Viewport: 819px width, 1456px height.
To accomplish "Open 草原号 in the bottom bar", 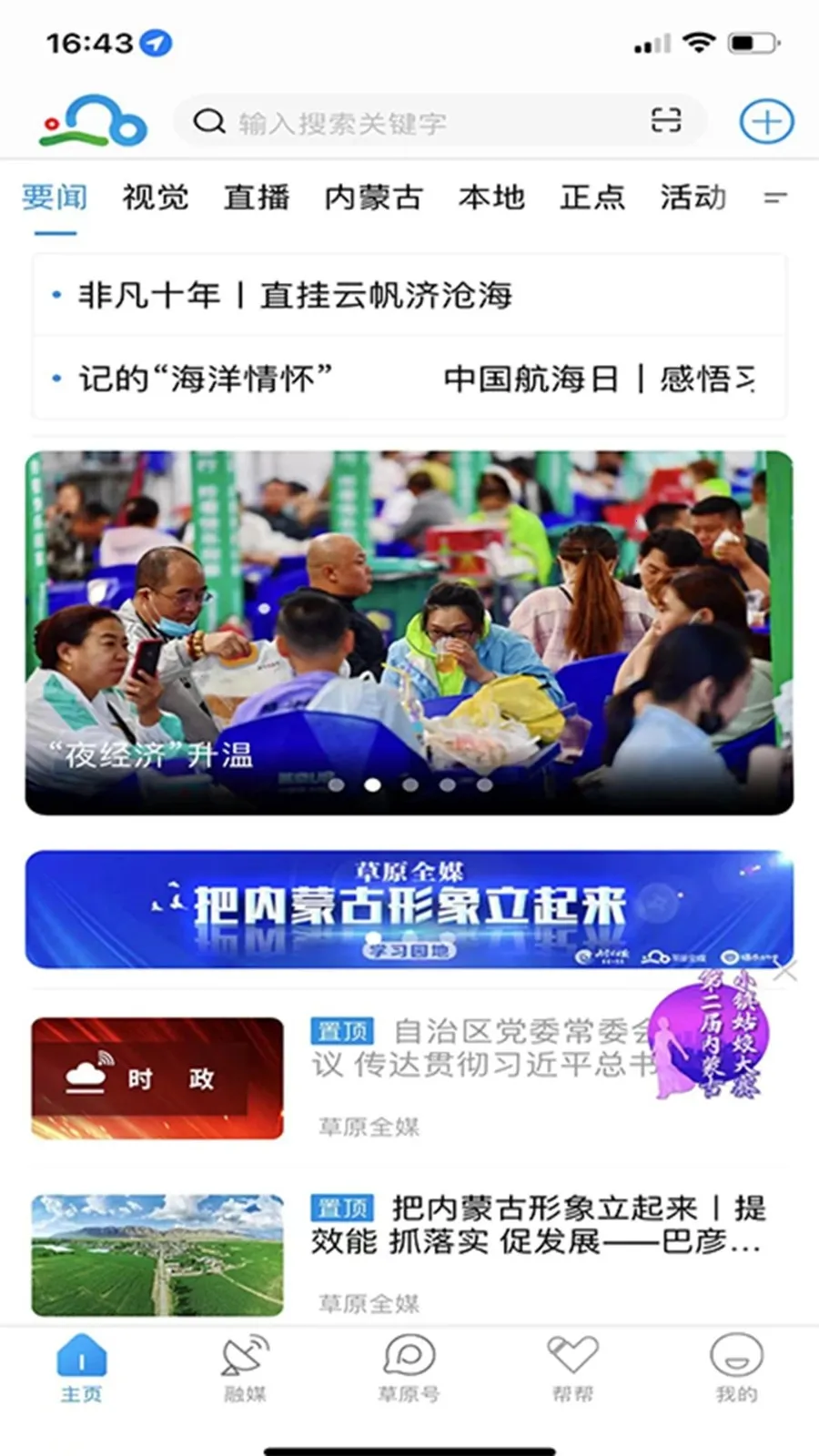I will click(x=409, y=1368).
